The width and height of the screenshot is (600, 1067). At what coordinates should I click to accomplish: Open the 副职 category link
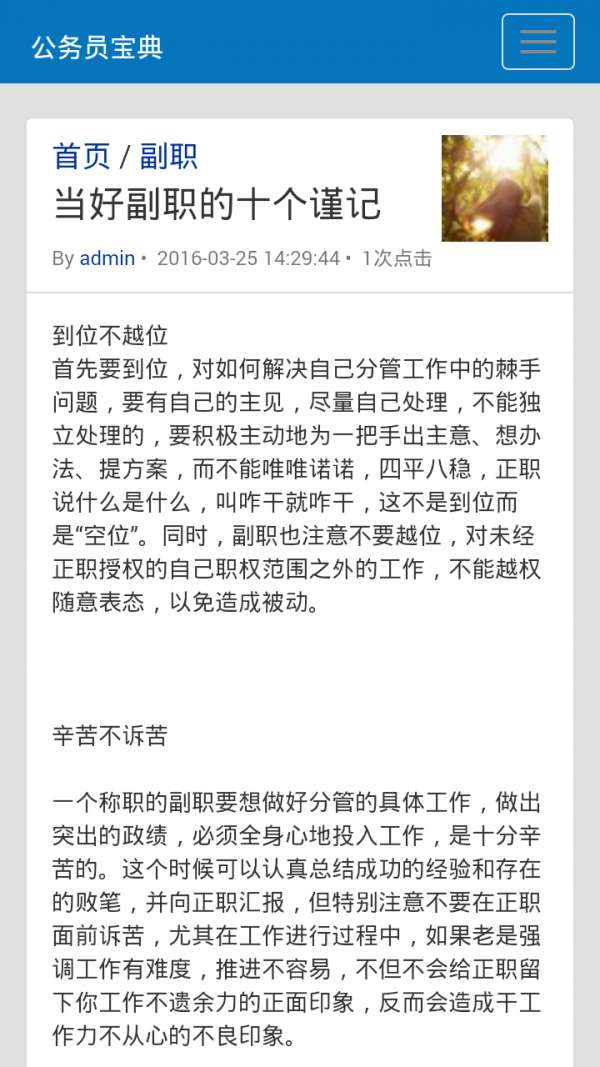point(168,156)
